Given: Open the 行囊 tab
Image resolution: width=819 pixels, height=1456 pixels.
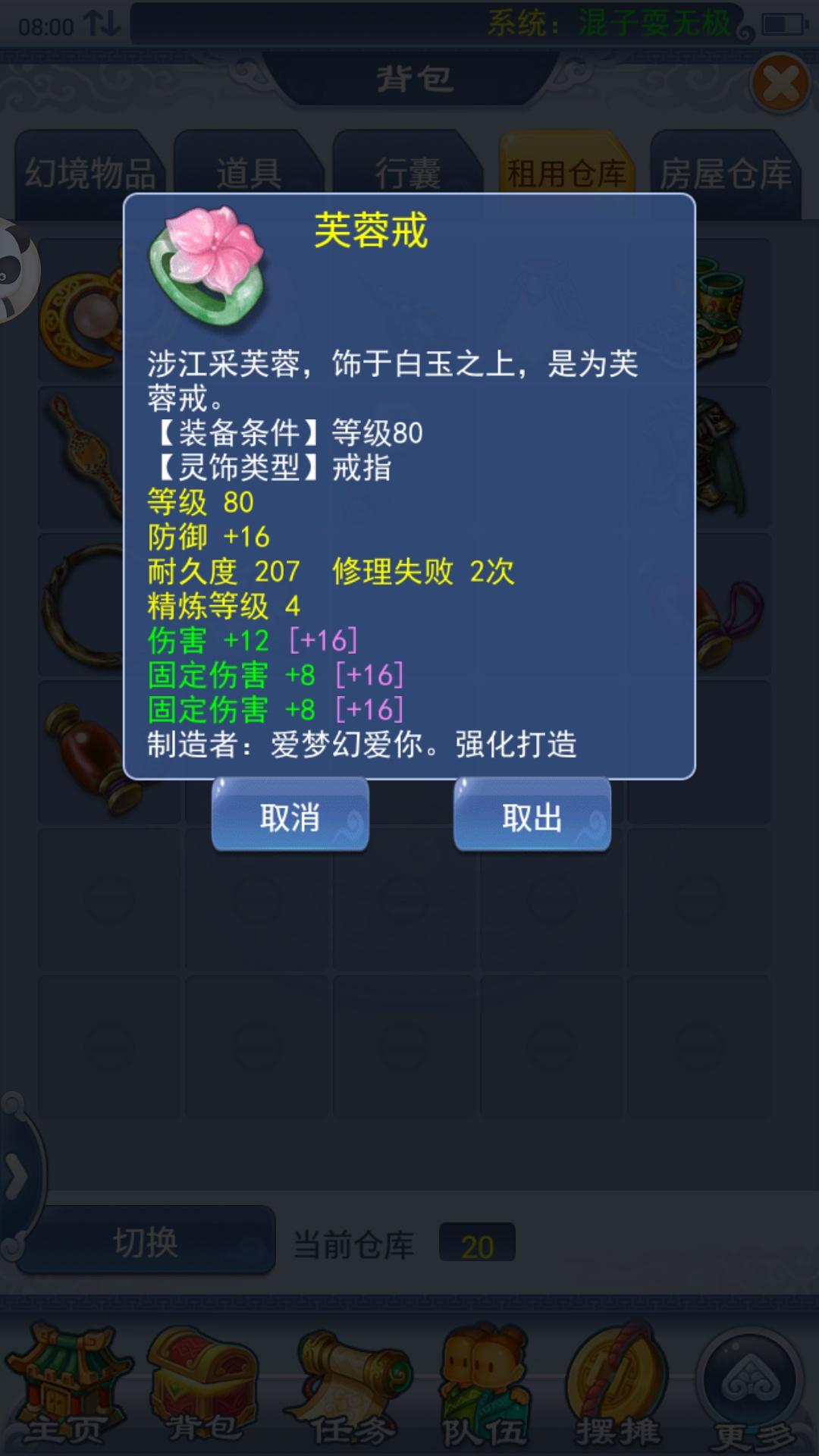Looking at the screenshot, I should pos(407,173).
